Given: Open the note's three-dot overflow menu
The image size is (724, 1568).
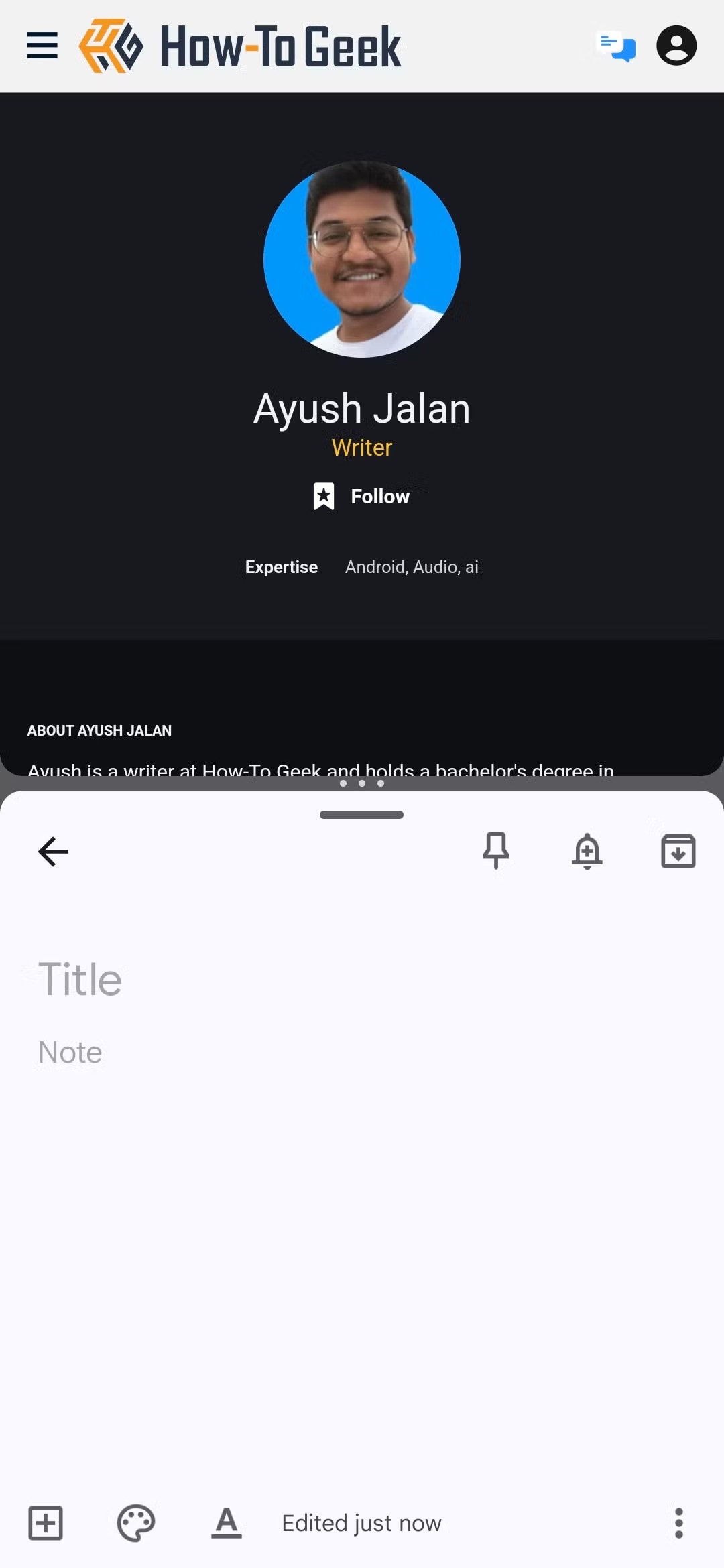Looking at the screenshot, I should [678, 1523].
